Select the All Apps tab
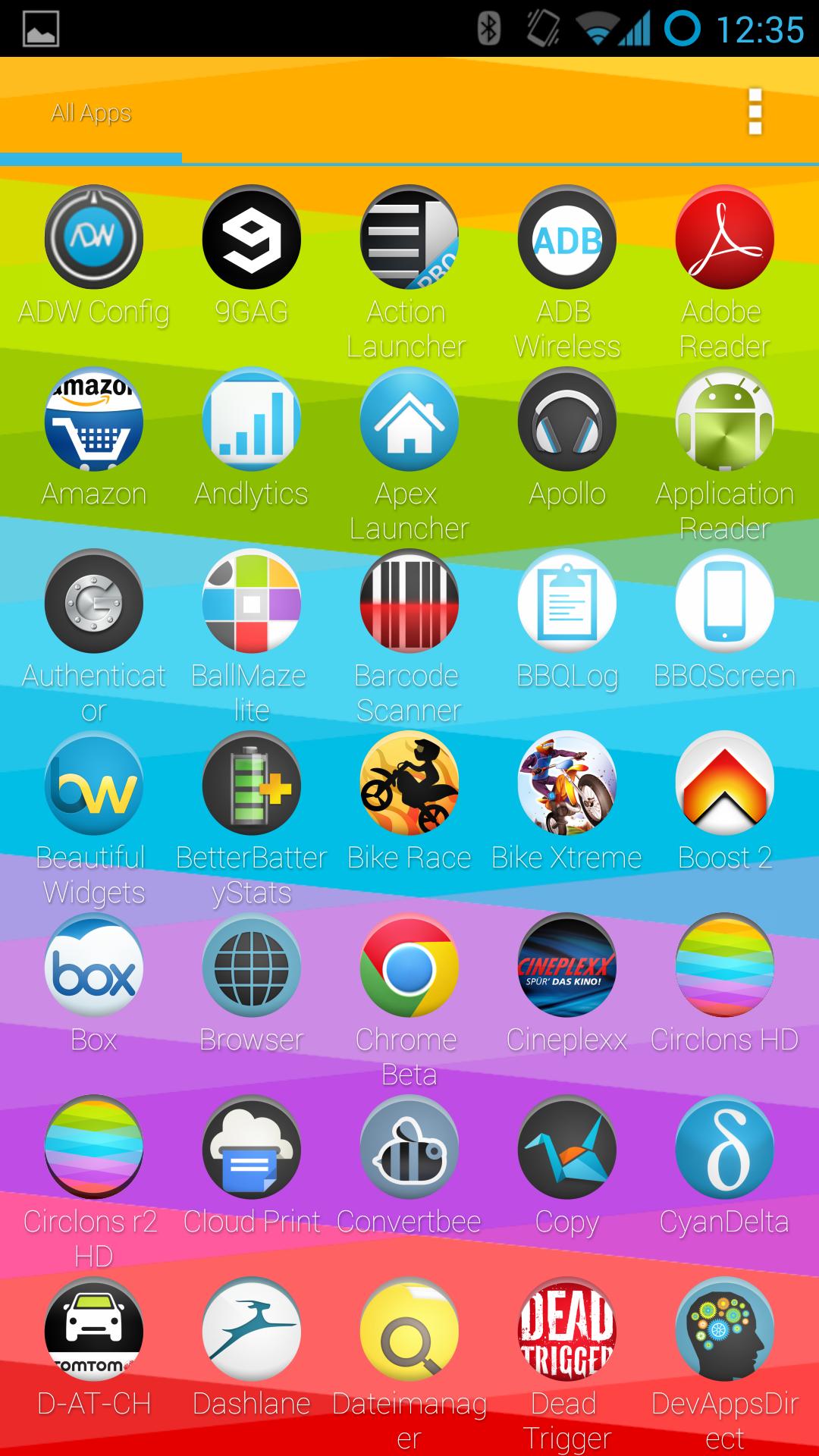The image size is (819, 1456). (91, 114)
